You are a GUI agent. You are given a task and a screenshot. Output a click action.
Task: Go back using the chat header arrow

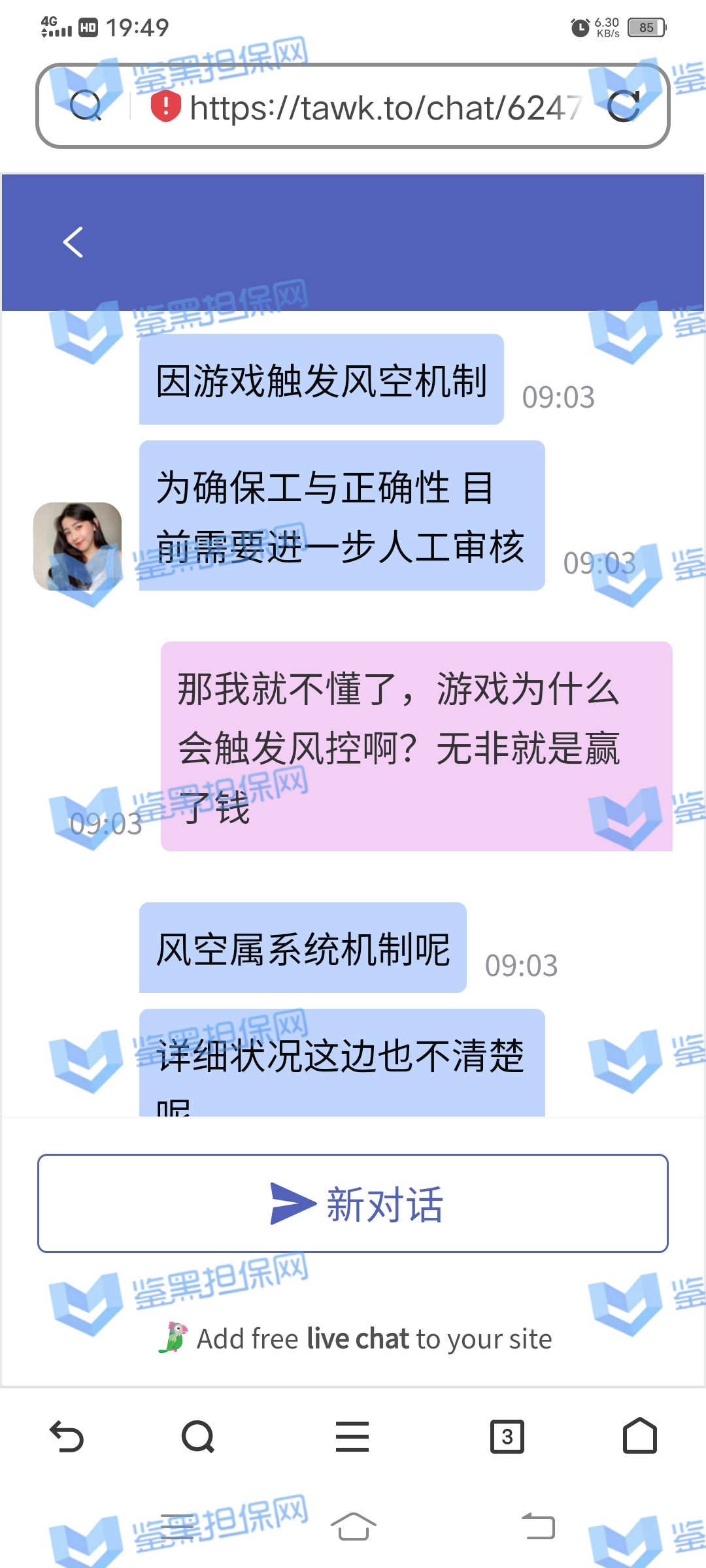pos(73,242)
